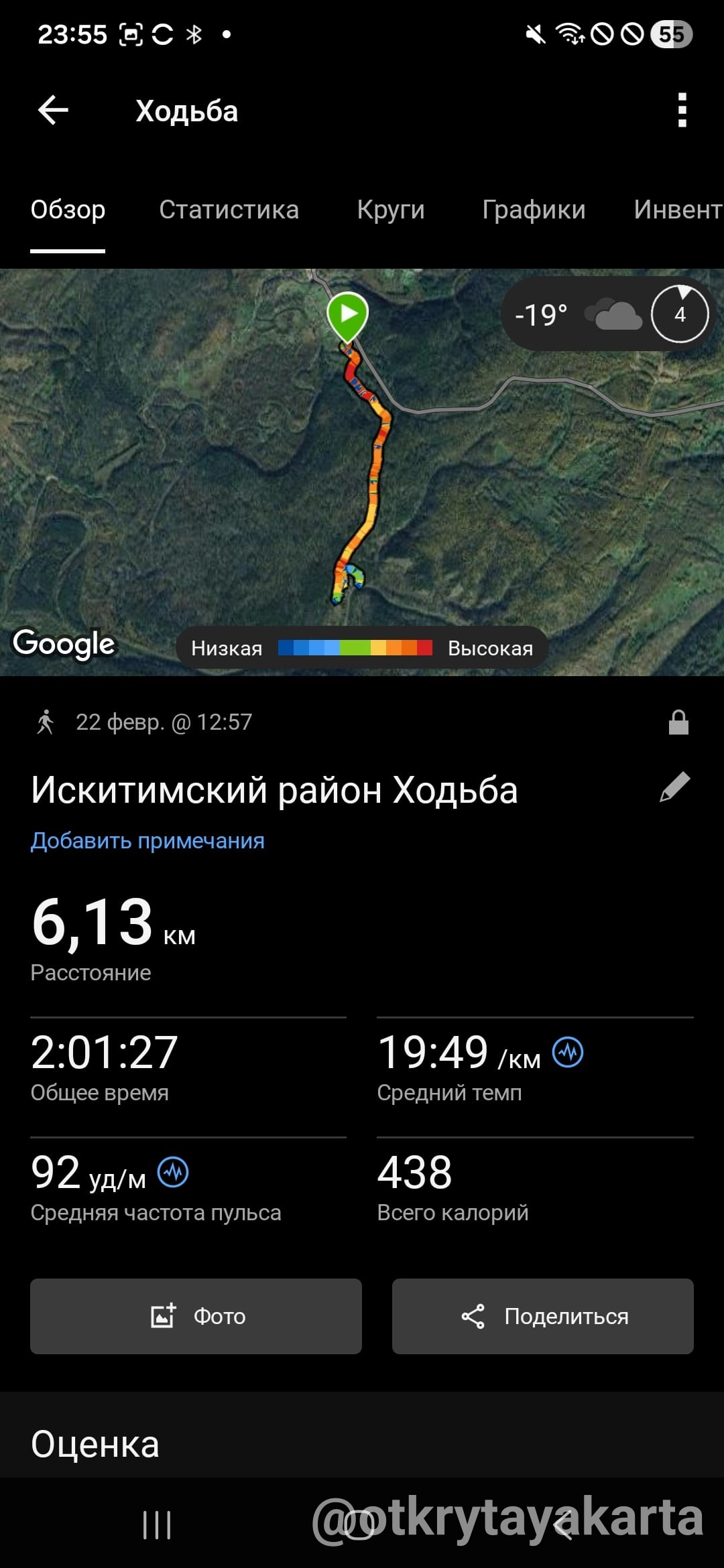Go back using the top arrow
The width and height of the screenshot is (724, 1568).
[x=53, y=111]
